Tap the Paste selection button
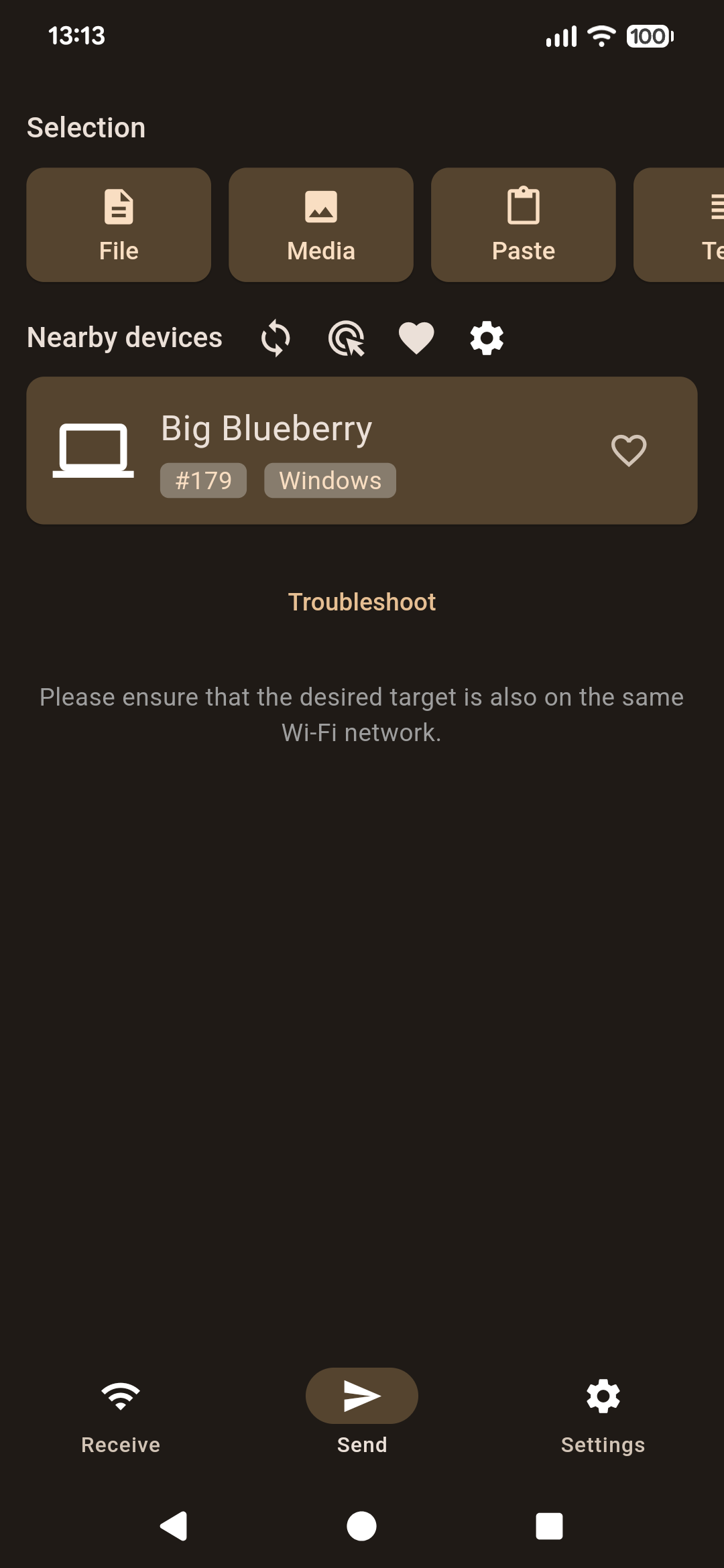Viewport: 724px width, 1568px height. click(523, 225)
